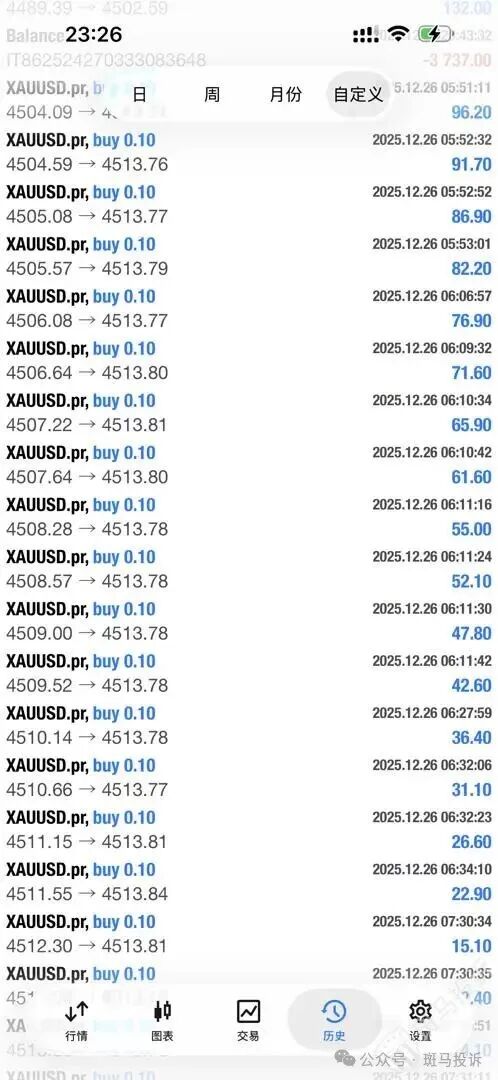This screenshot has width=498, height=1080.
Task: Select the 周 period filter
Action: [x=212, y=94]
